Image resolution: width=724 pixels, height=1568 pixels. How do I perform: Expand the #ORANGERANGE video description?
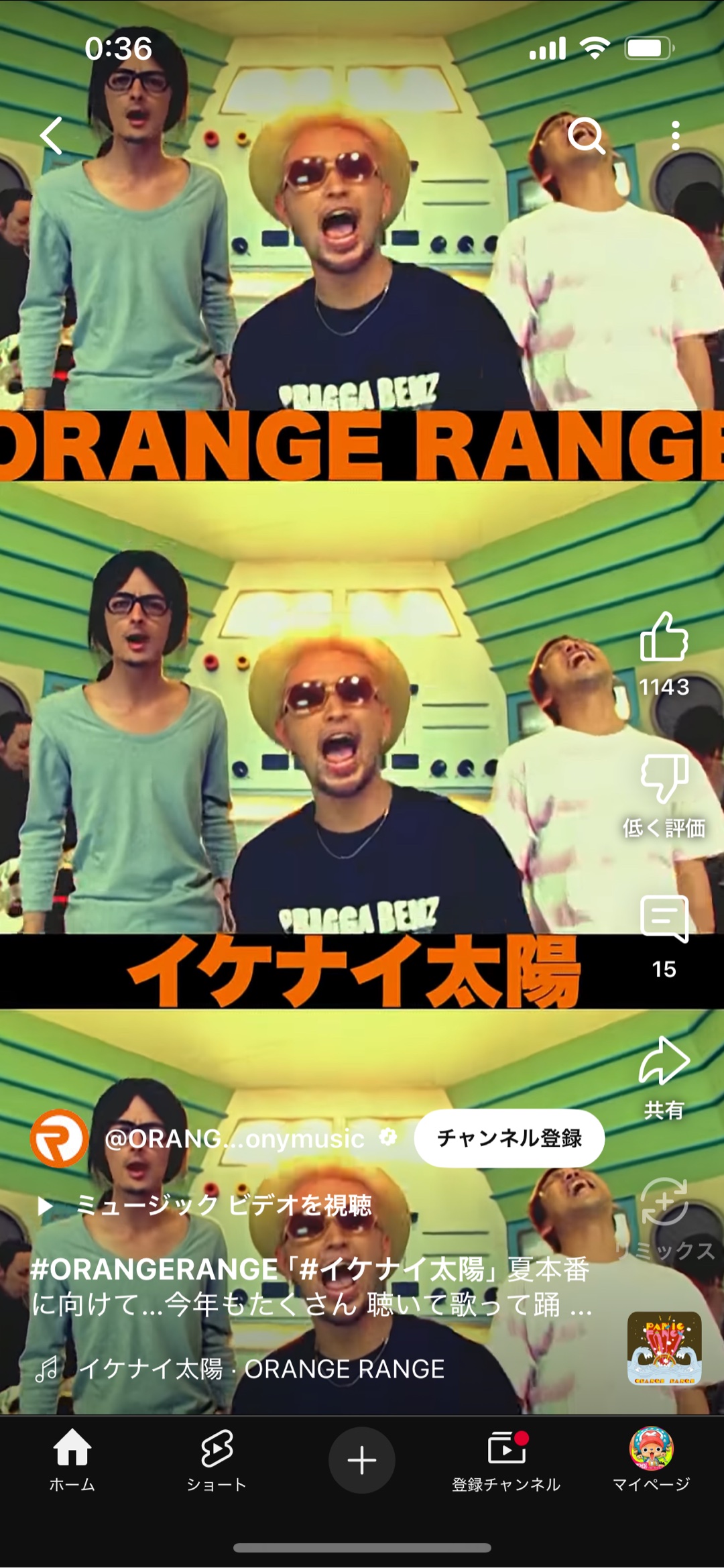point(312,1287)
